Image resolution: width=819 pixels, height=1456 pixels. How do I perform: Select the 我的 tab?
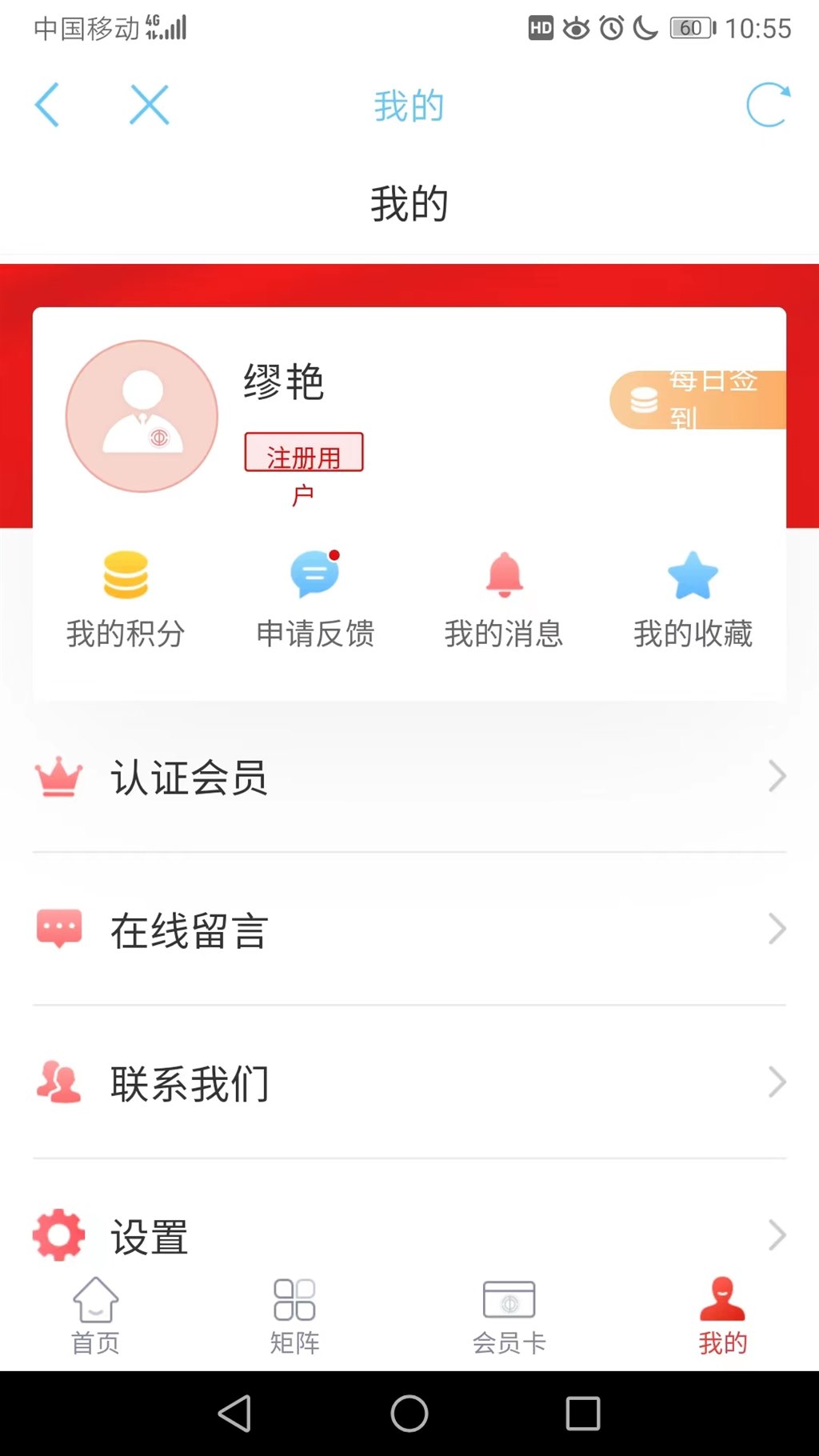tap(722, 1316)
